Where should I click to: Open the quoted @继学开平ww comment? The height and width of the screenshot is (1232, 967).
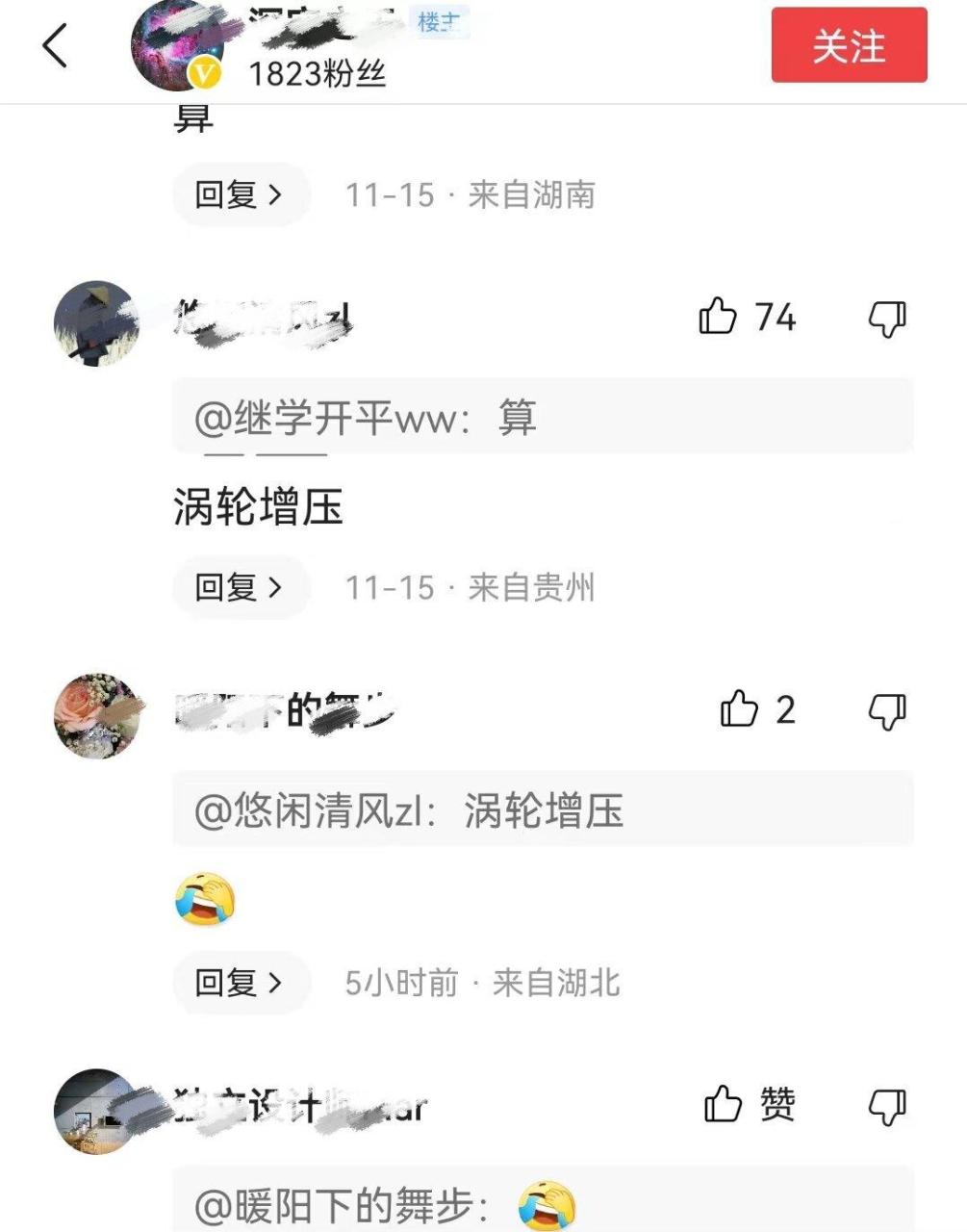click(543, 418)
